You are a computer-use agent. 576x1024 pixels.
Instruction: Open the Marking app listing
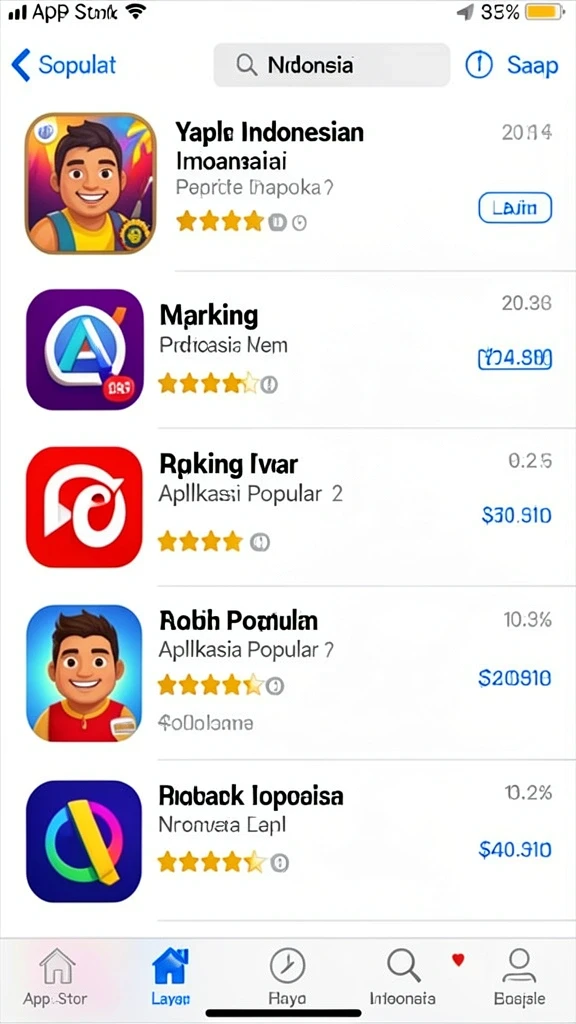pyautogui.click(x=288, y=349)
